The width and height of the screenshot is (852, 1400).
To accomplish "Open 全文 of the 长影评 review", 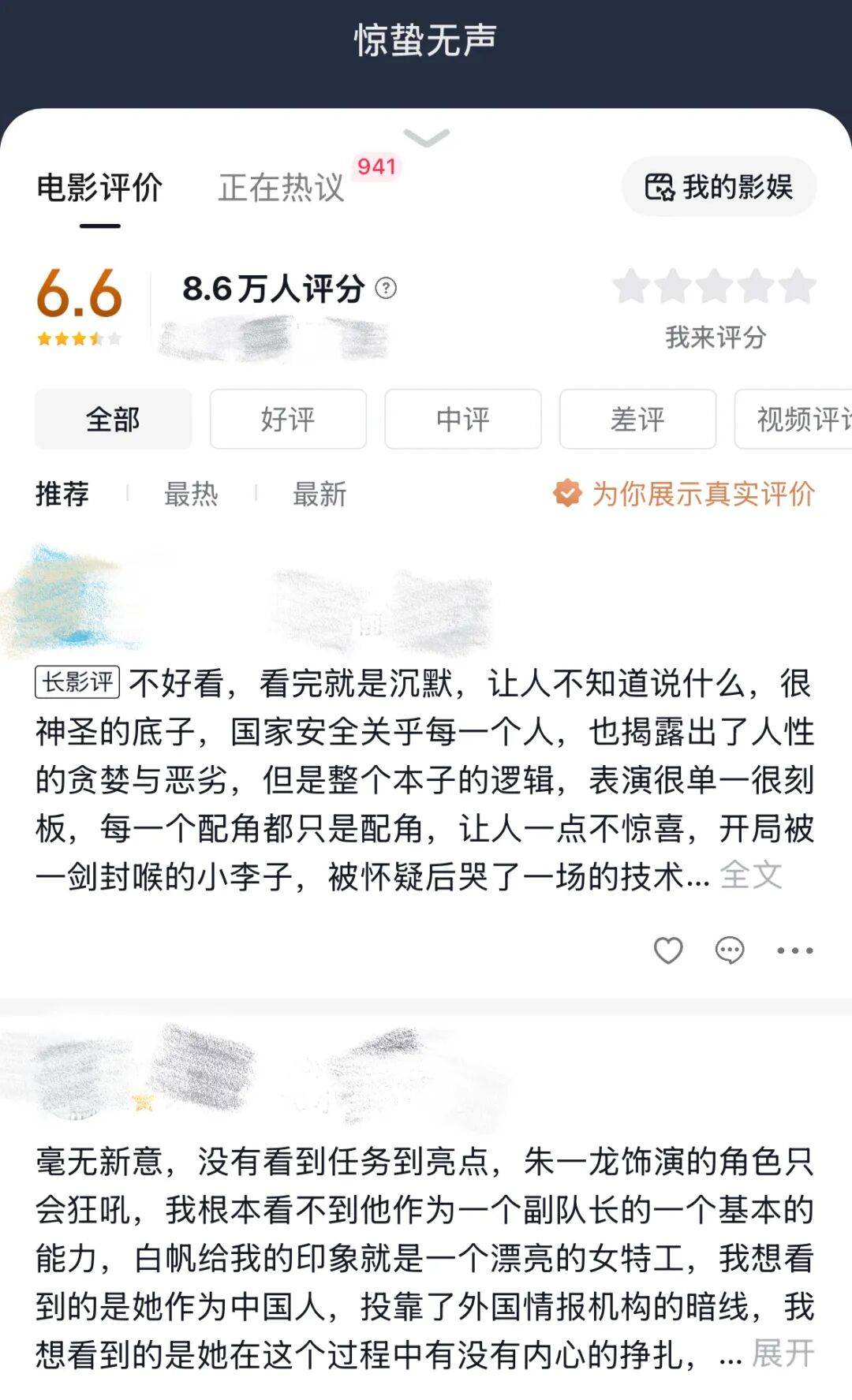I will (x=751, y=875).
